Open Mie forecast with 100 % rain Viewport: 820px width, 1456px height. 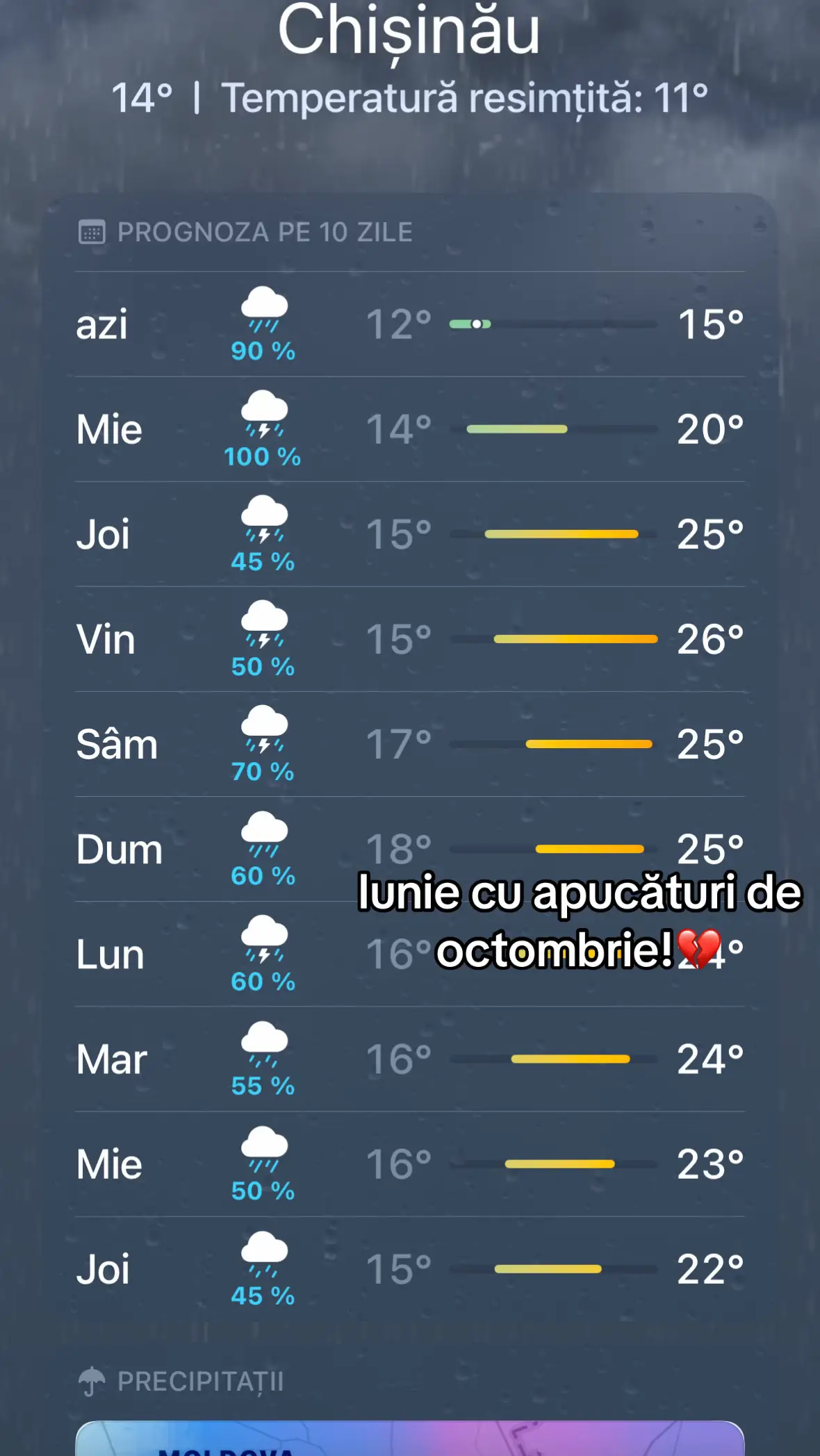pyautogui.click(x=410, y=429)
